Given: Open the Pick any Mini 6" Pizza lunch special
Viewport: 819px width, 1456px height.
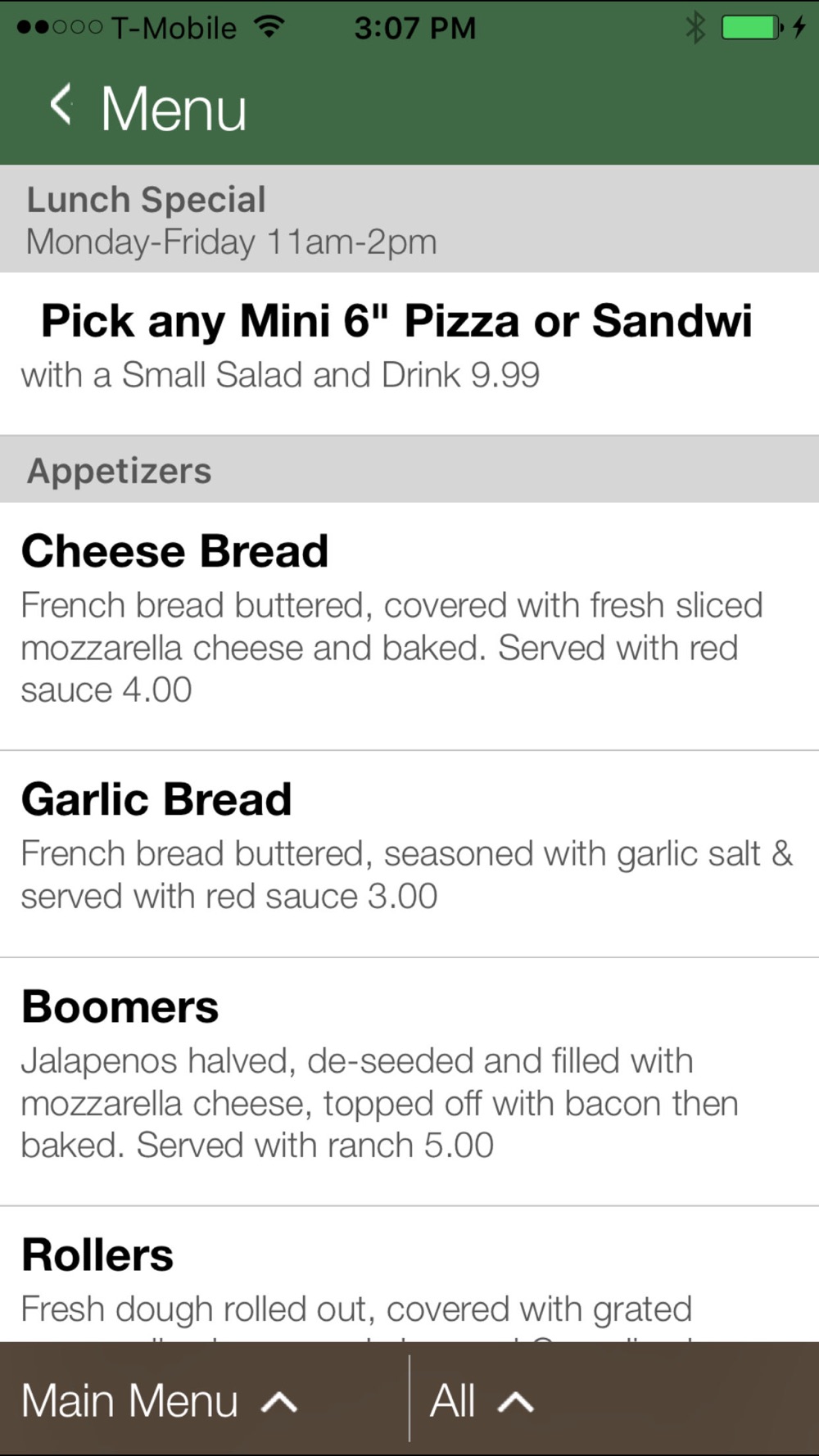Looking at the screenshot, I should 409,353.
